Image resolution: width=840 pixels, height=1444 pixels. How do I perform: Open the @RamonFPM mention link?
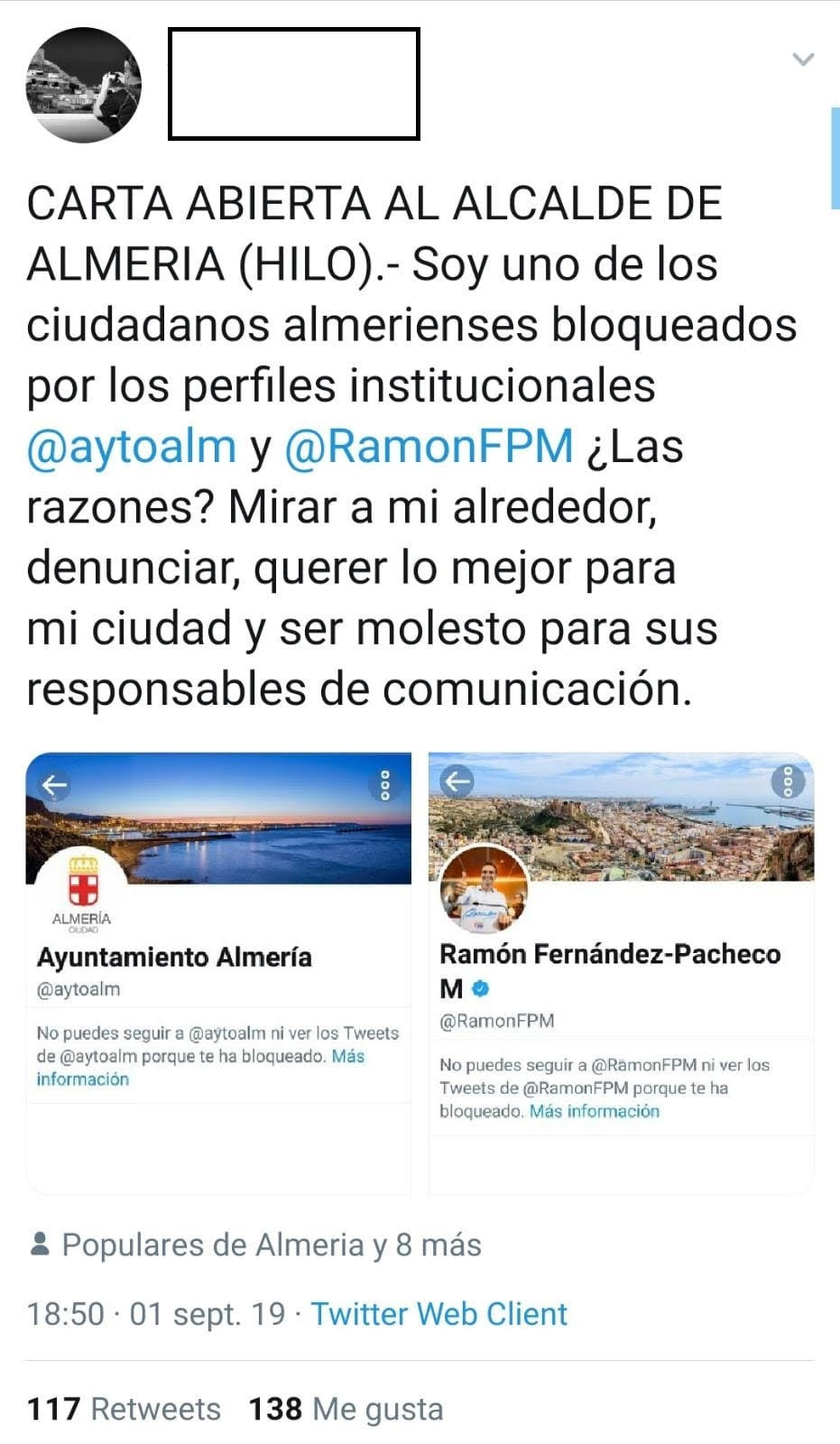(429, 447)
